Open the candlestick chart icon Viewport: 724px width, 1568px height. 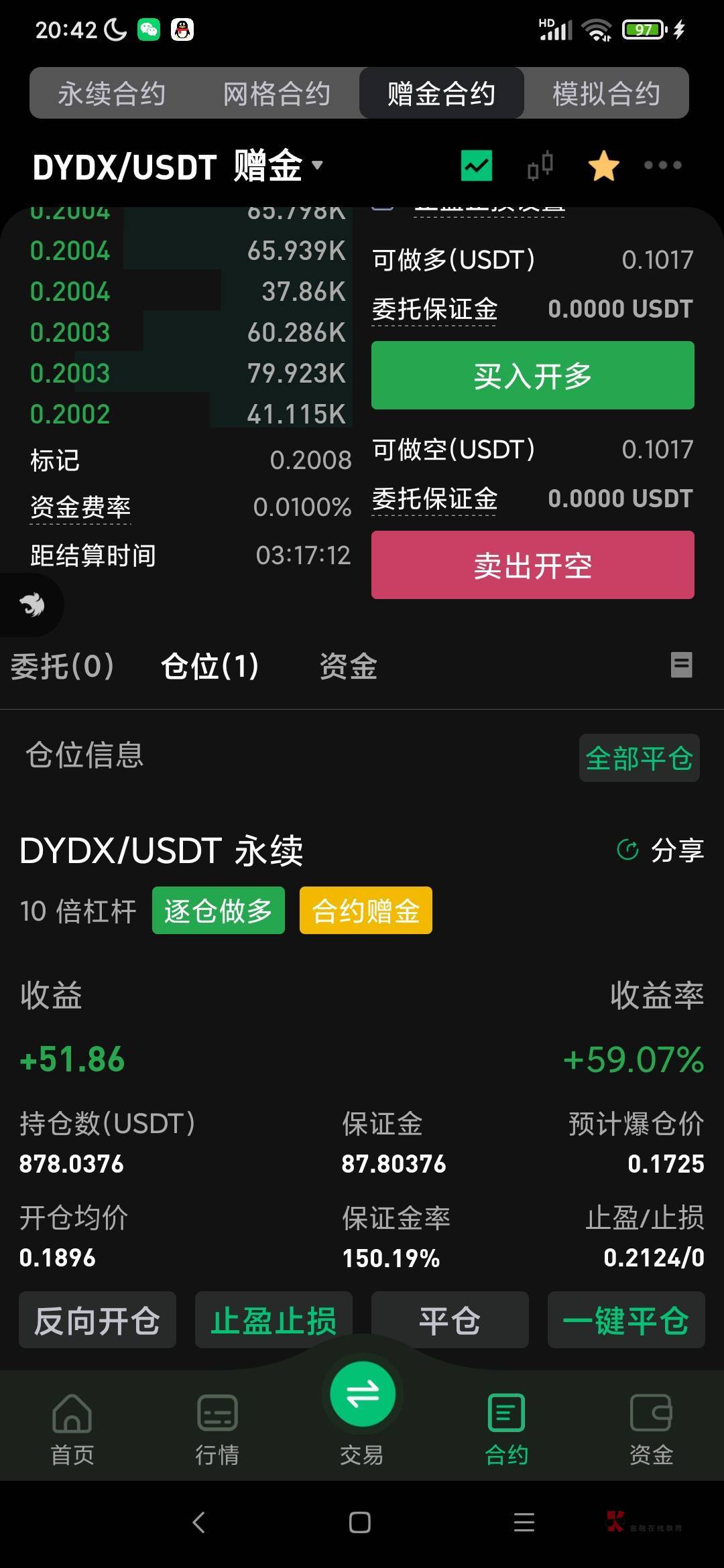(x=540, y=166)
